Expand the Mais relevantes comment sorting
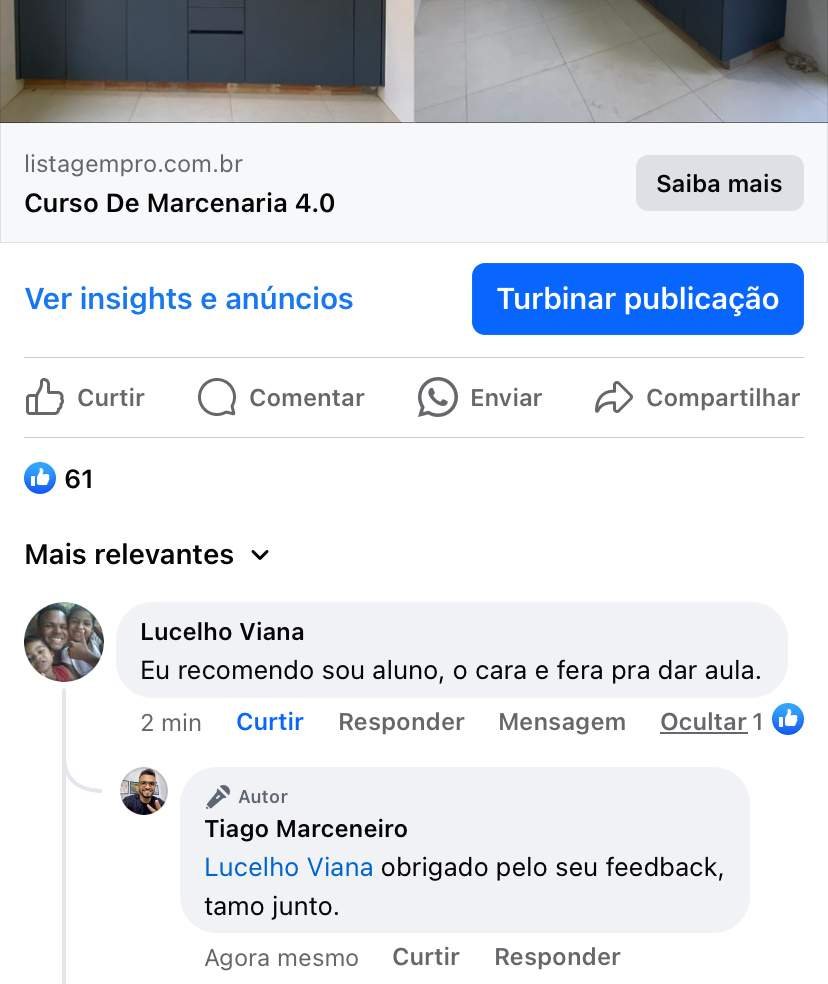The image size is (828, 984). tap(147, 555)
